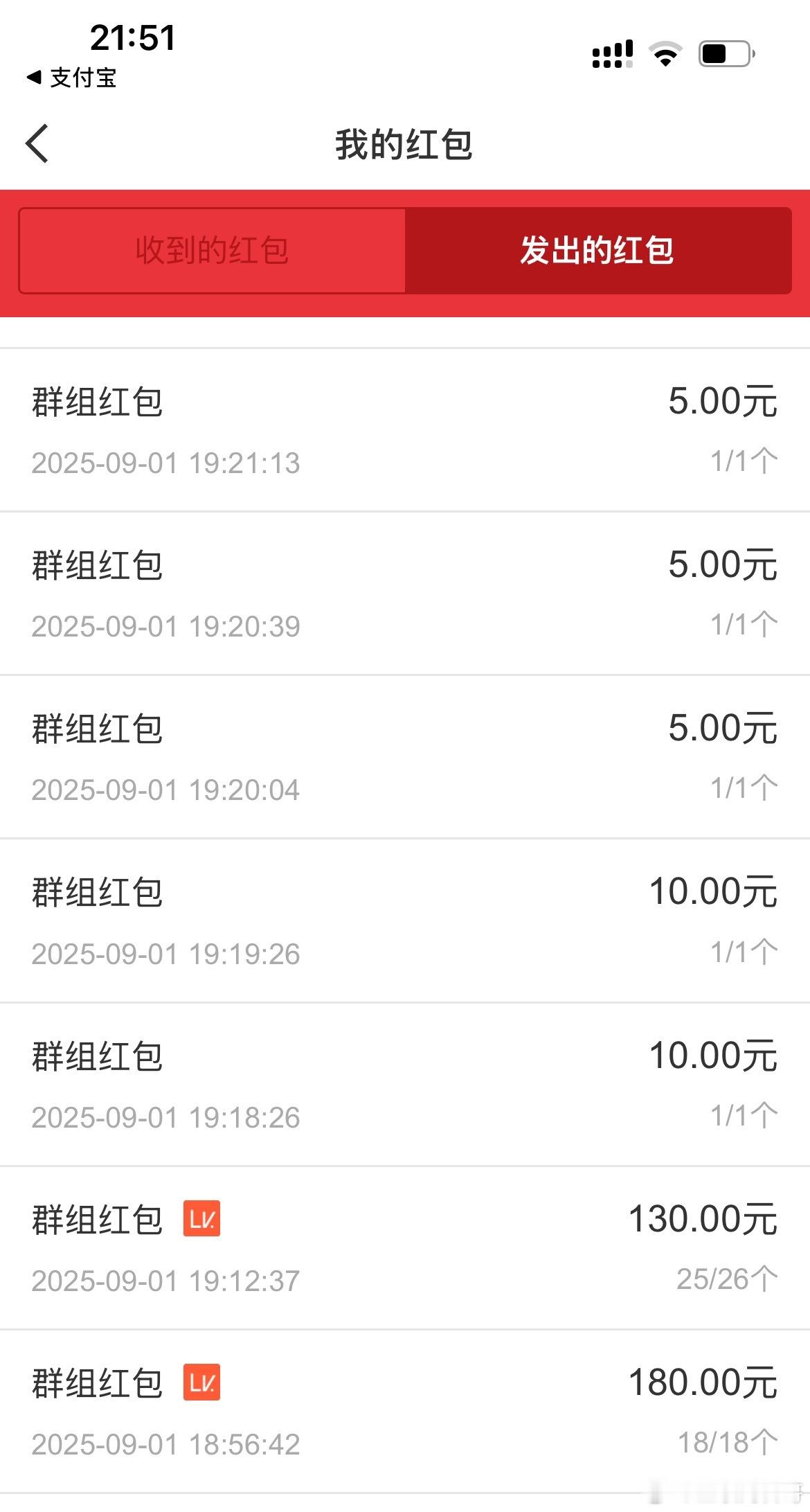Switch to the 收到的红包 tab
The image size is (810, 1512).
tap(212, 250)
